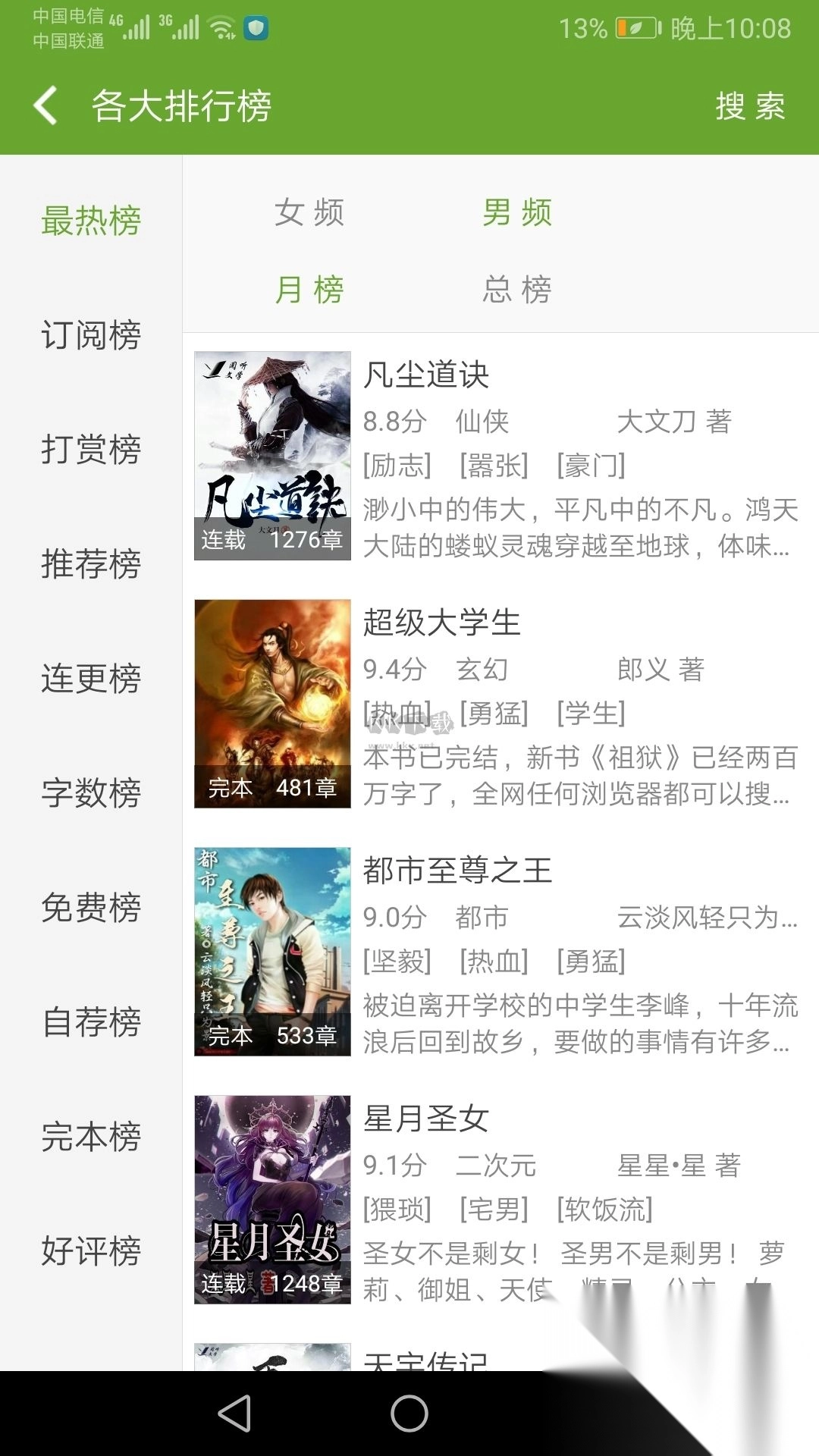Show the 连更榜 ranking

91,678
